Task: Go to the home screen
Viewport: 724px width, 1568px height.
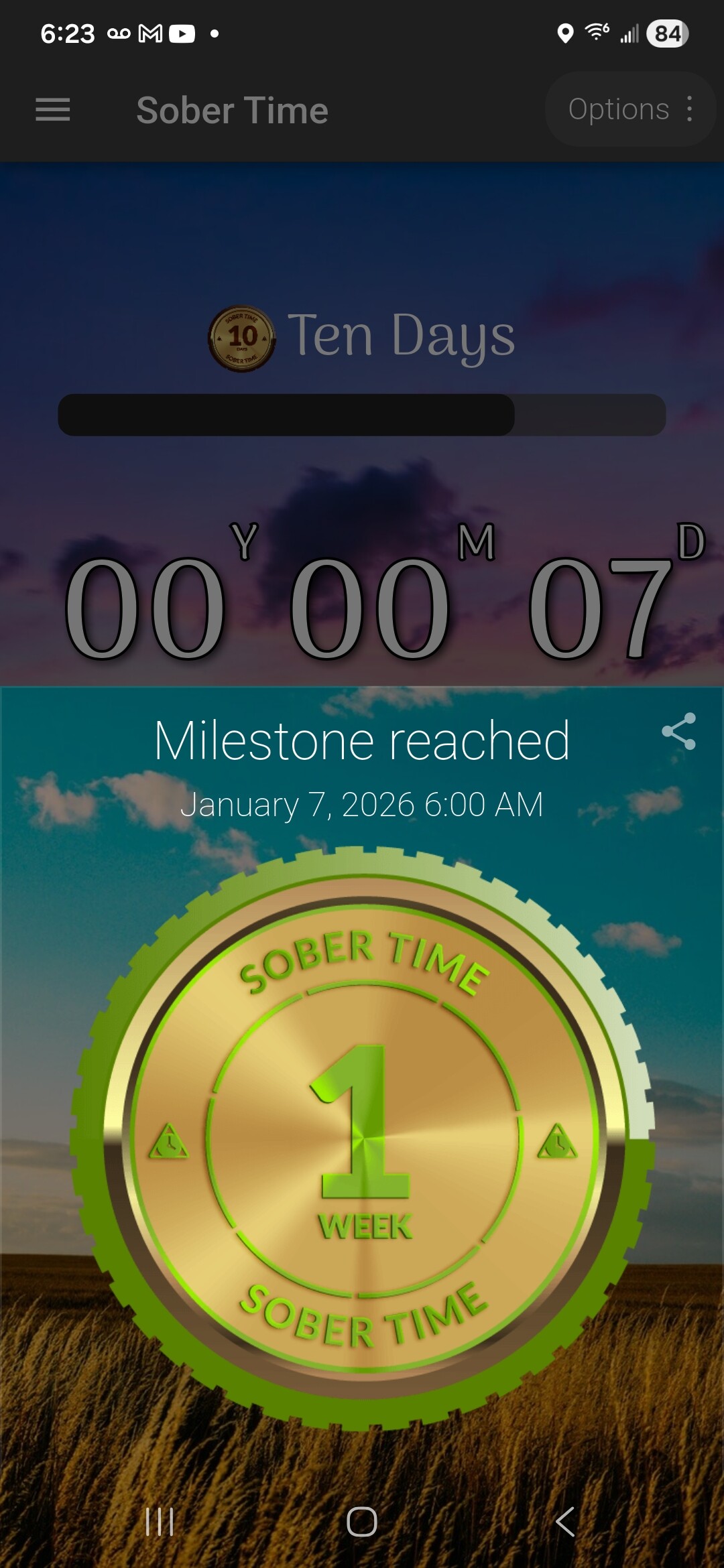Action: pyautogui.click(x=362, y=1521)
